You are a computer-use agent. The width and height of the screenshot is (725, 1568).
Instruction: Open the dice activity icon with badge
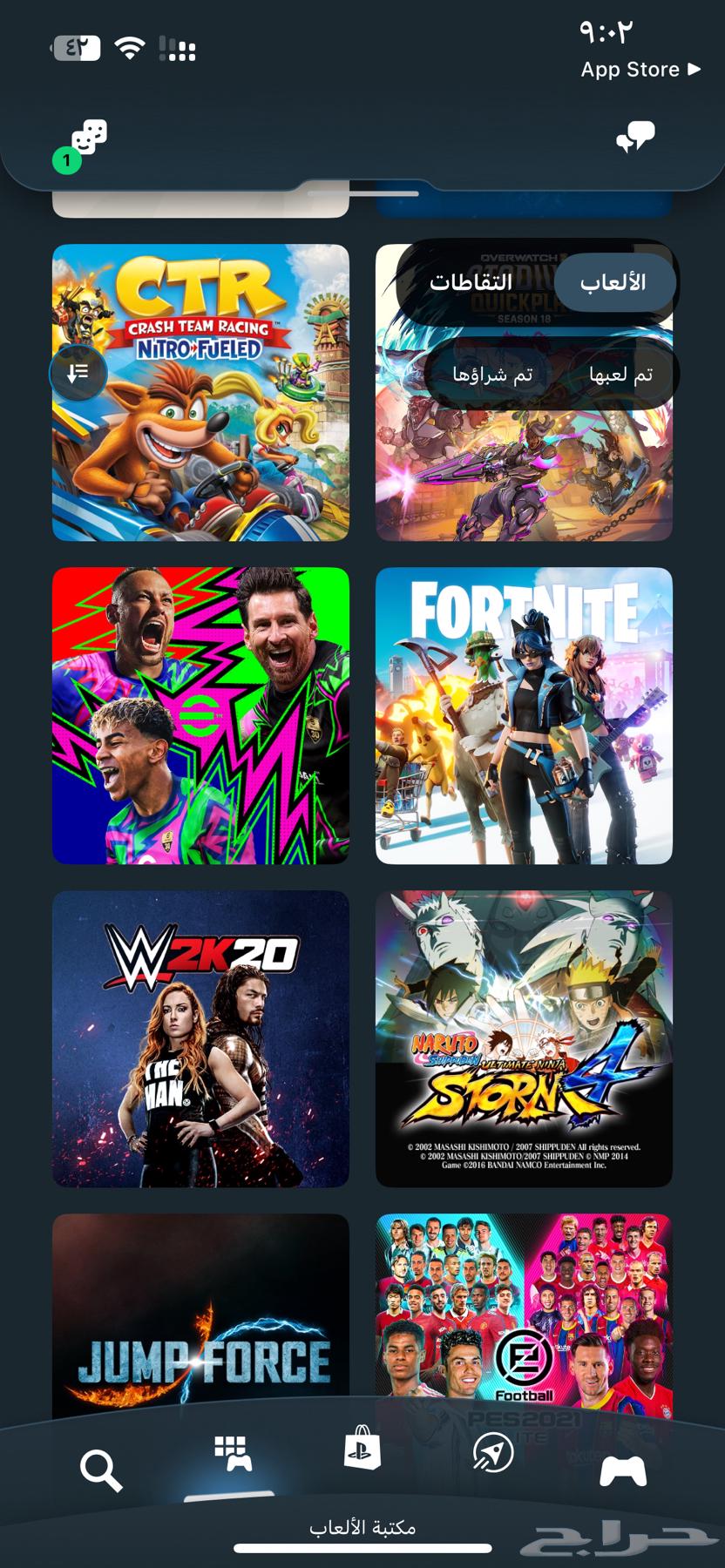[85, 140]
